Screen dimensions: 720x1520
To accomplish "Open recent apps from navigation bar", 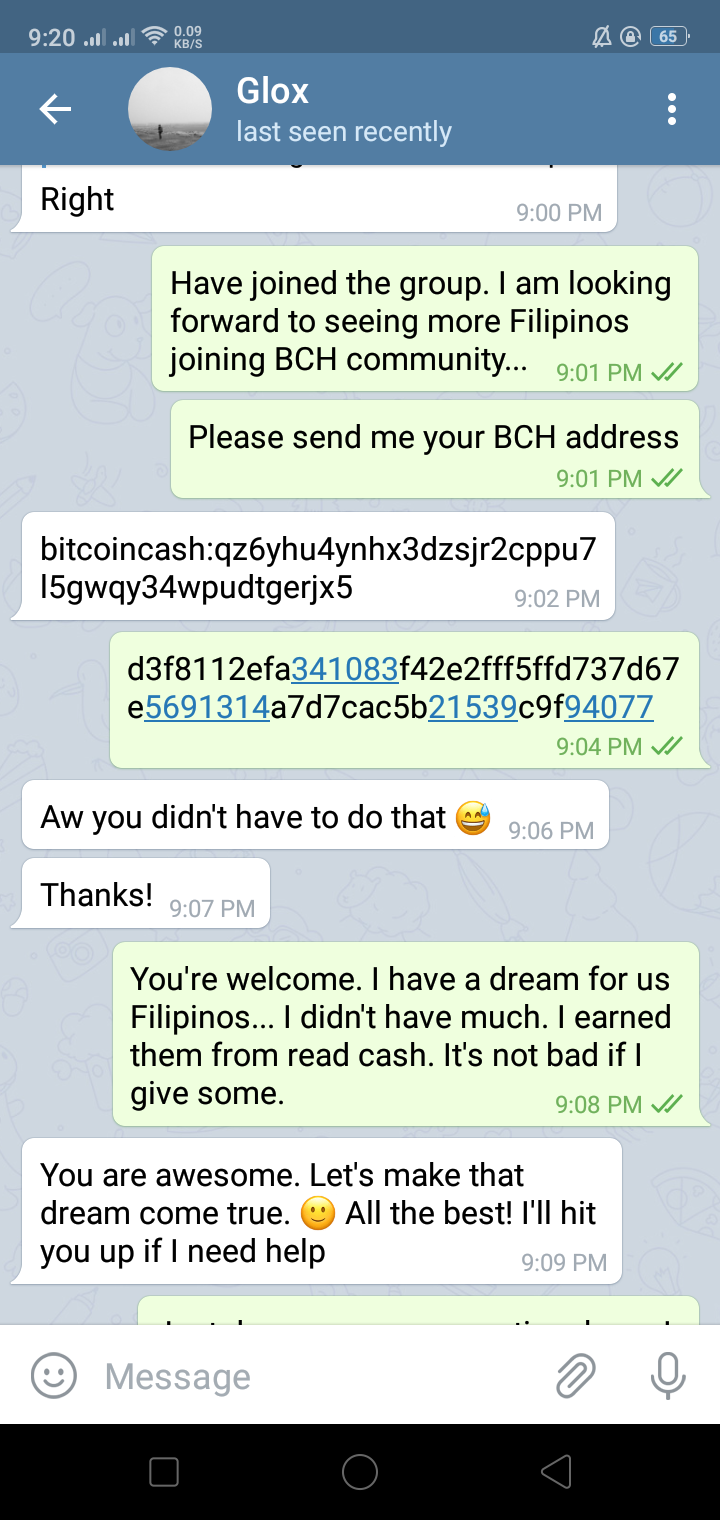I will [163, 1471].
